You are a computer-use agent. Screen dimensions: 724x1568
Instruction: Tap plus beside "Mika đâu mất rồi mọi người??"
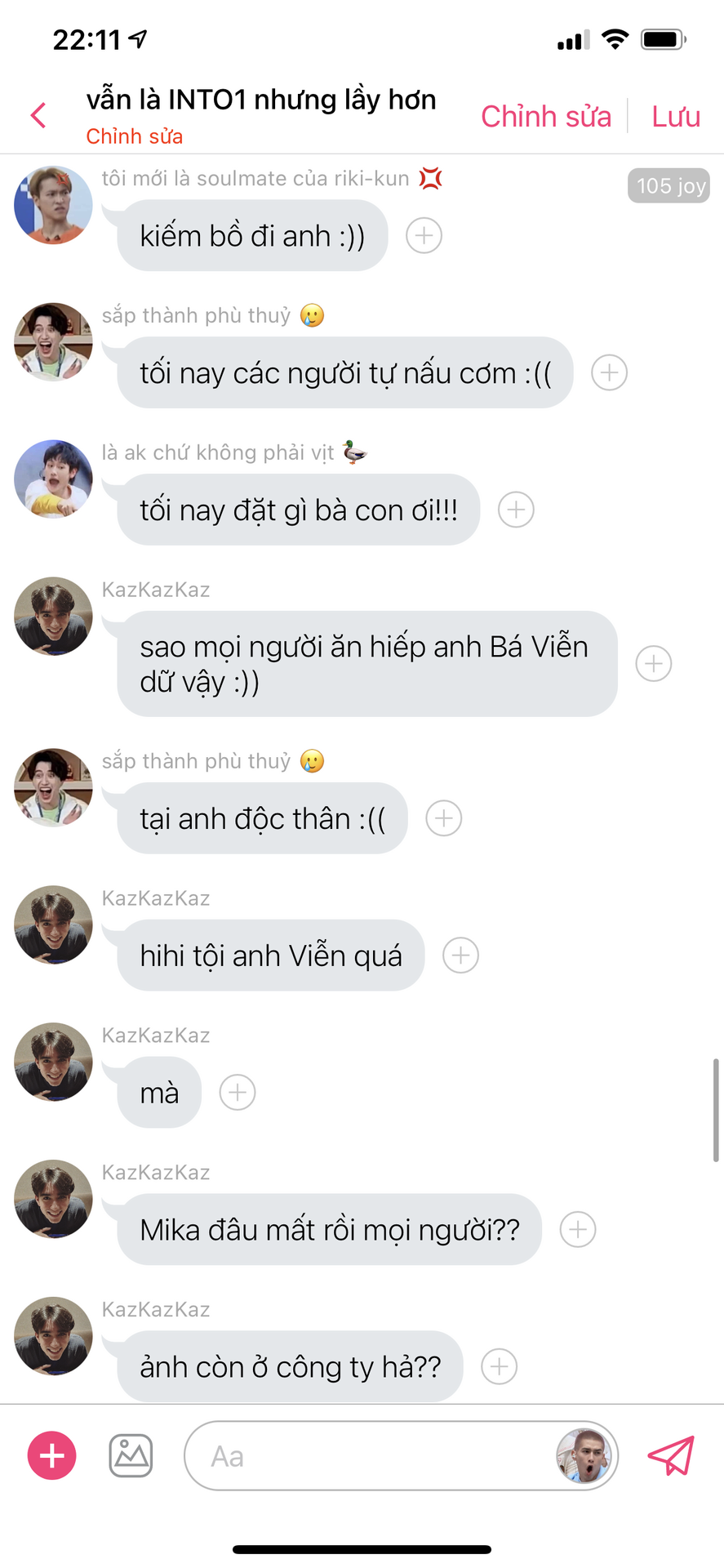coord(578,1230)
